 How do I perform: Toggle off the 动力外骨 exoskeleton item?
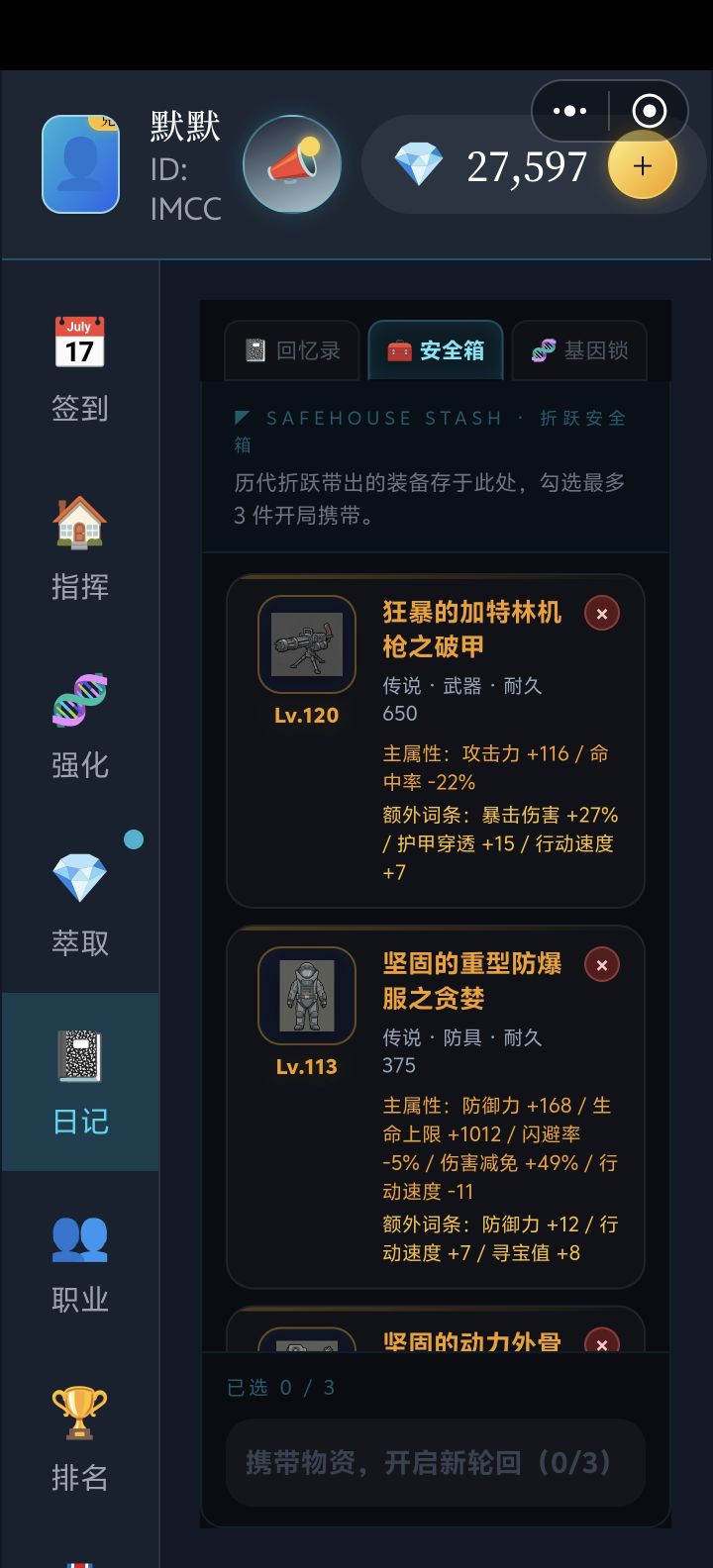[601, 1344]
